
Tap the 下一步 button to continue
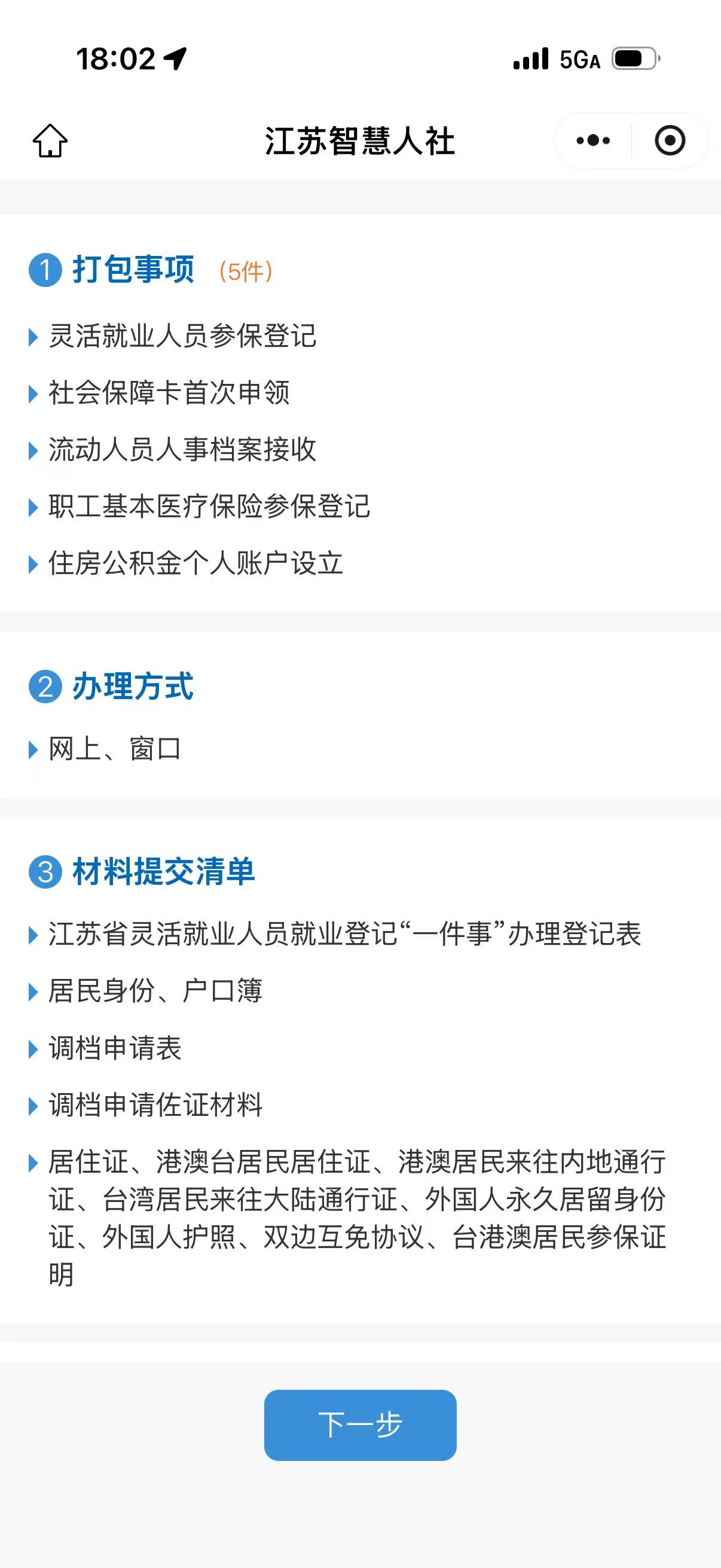click(x=360, y=1424)
